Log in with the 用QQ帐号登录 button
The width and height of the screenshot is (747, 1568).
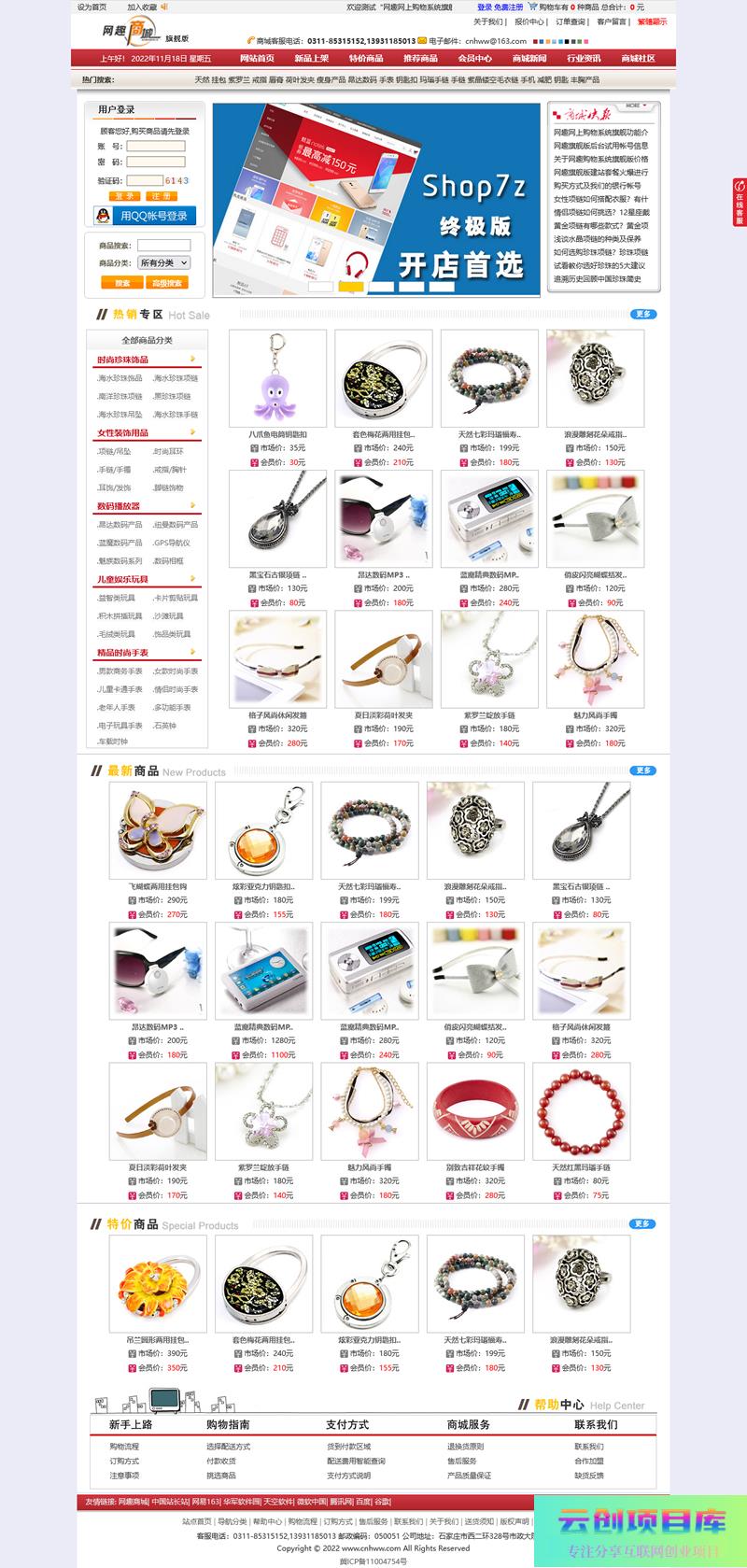[144, 216]
